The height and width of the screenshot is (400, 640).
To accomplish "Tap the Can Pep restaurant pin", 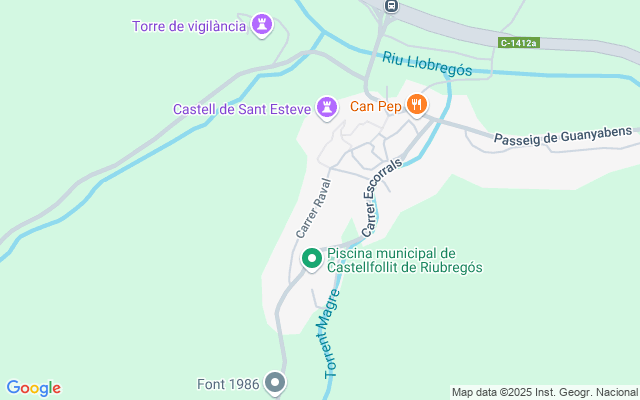I will [x=417, y=103].
